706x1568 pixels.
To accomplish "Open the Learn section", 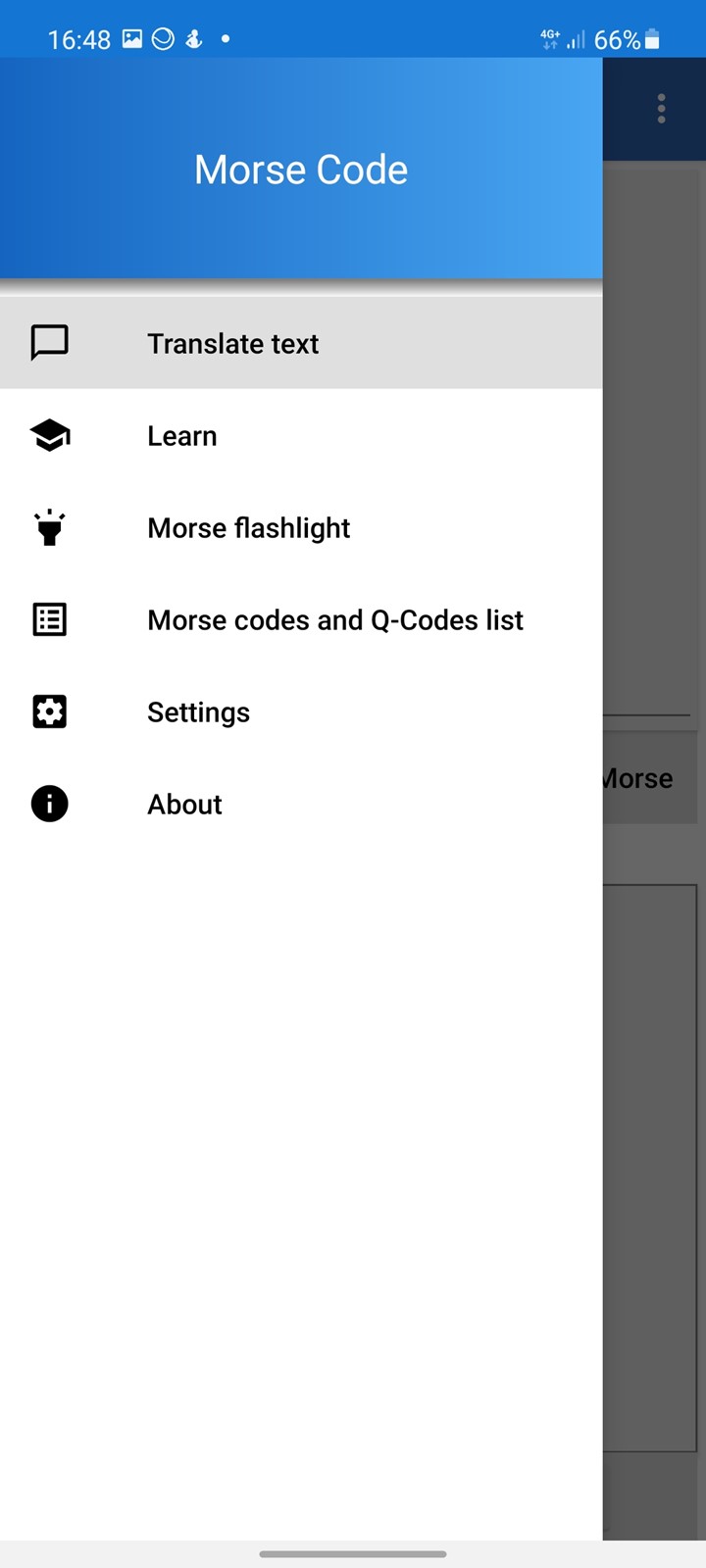I will coord(301,435).
